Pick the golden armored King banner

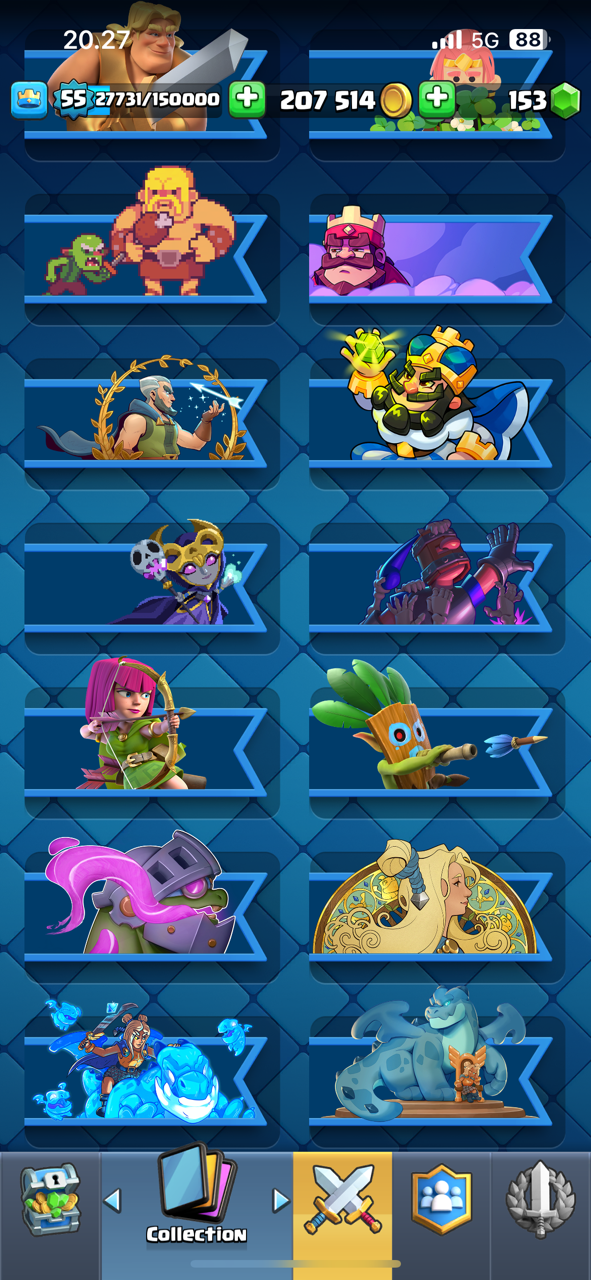[x=437, y=423]
